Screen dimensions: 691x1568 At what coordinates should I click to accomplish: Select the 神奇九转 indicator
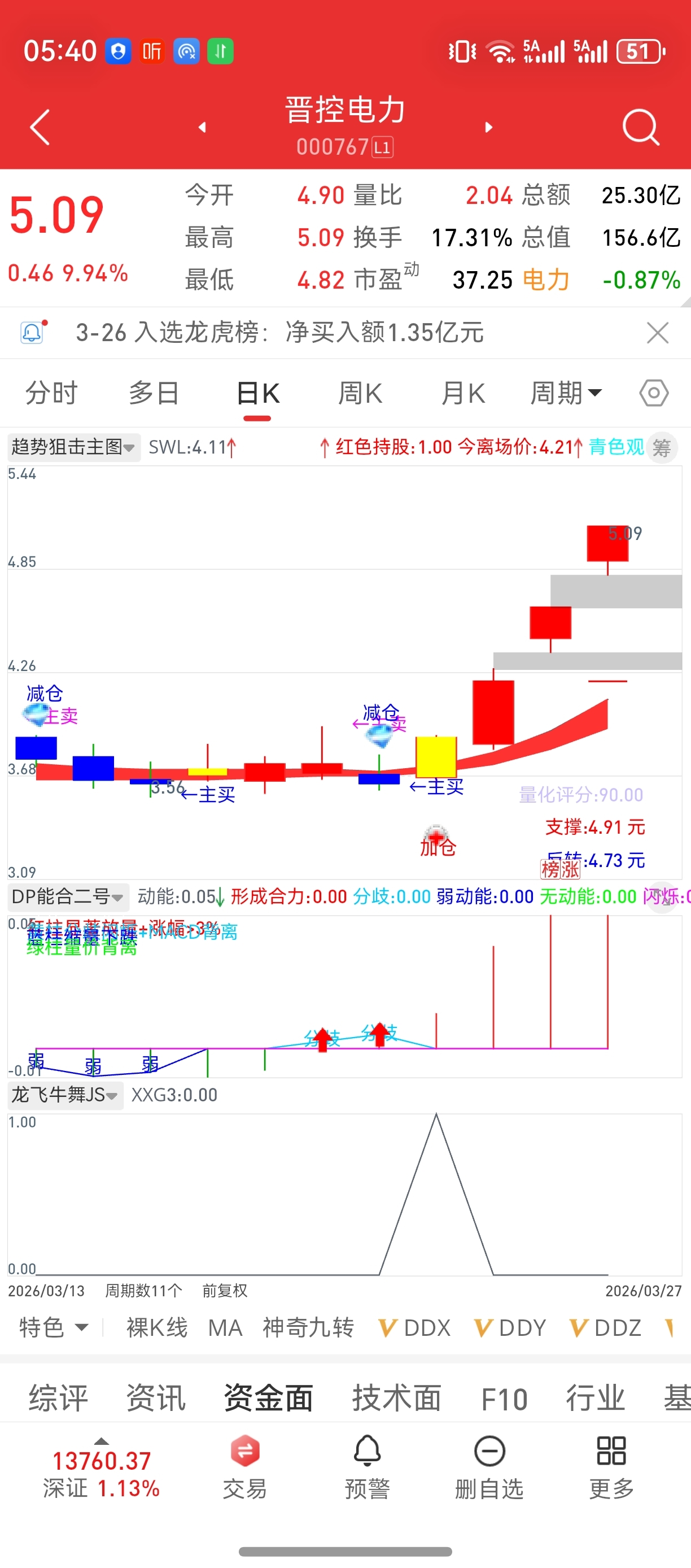(x=308, y=1327)
